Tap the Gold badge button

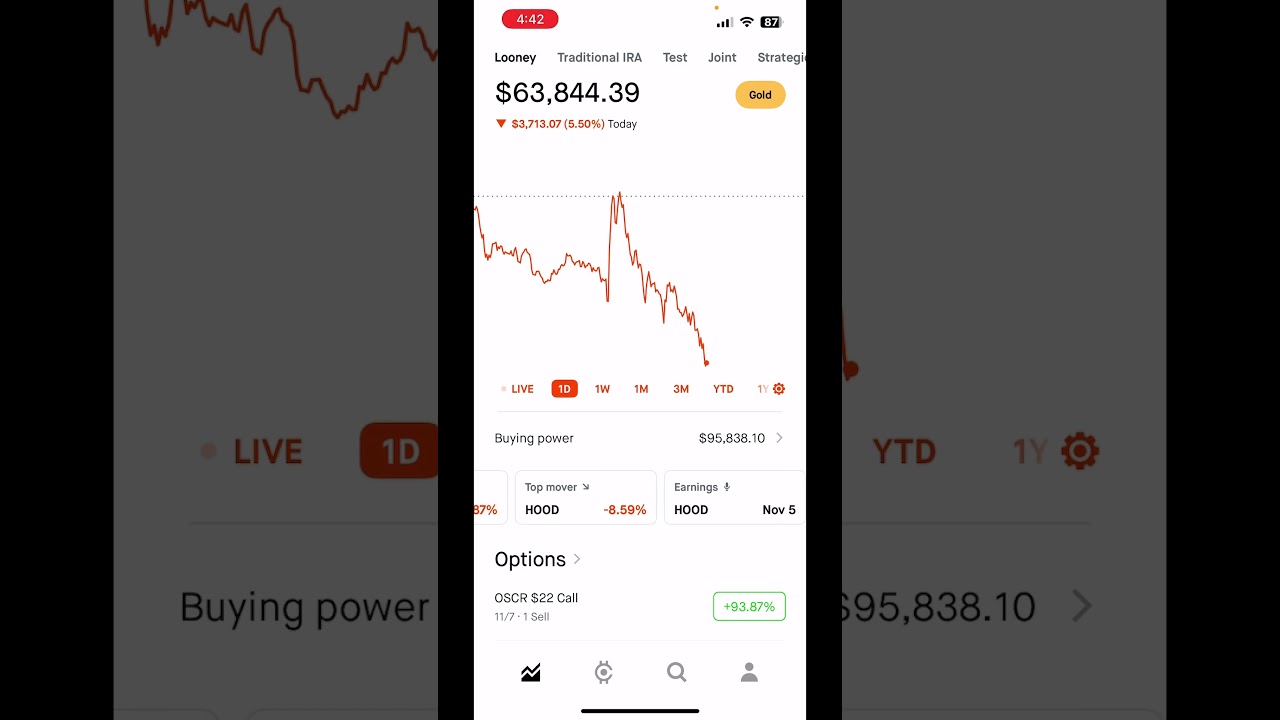(760, 95)
